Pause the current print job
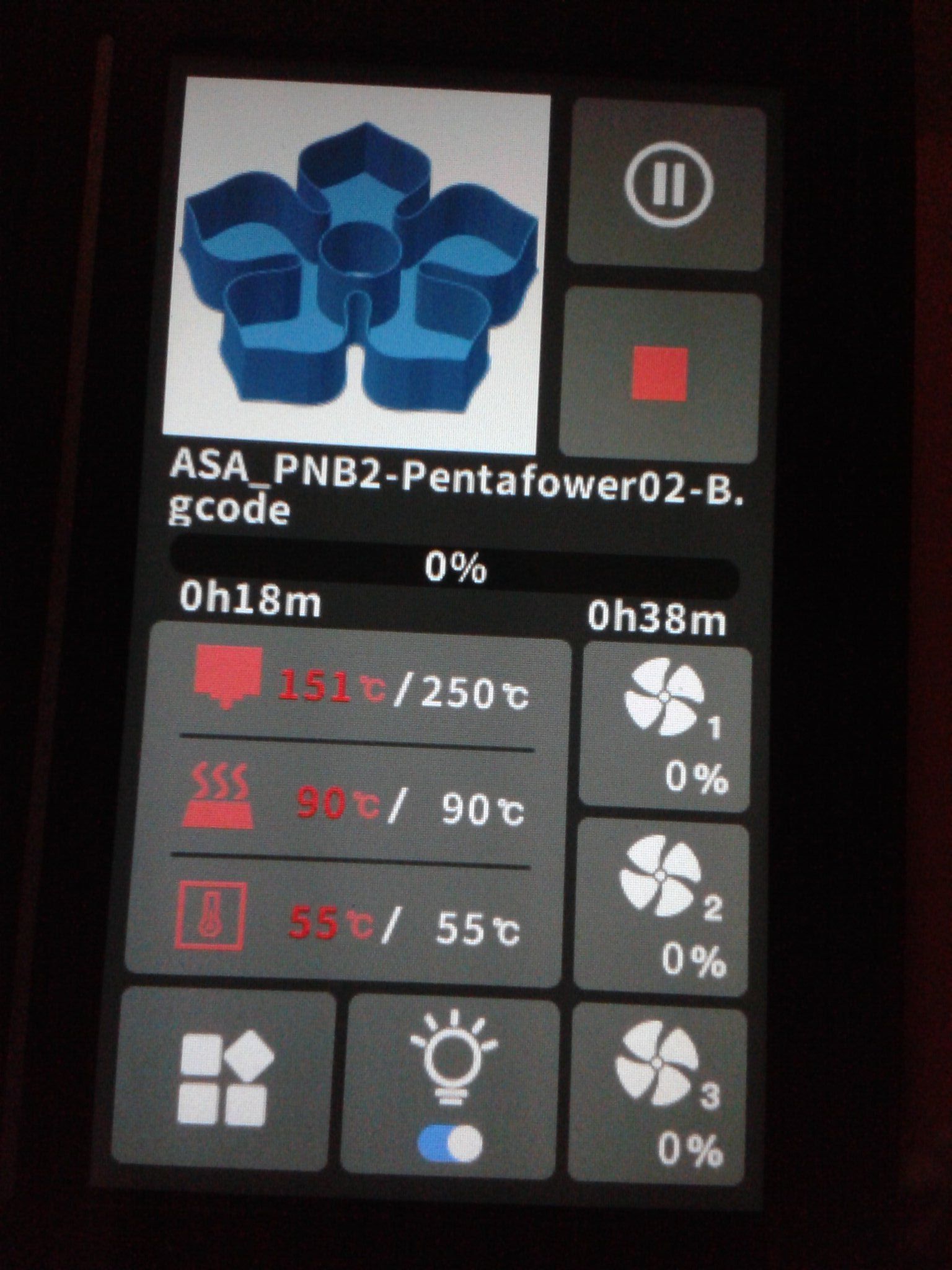The width and height of the screenshot is (952, 1270). click(668, 187)
